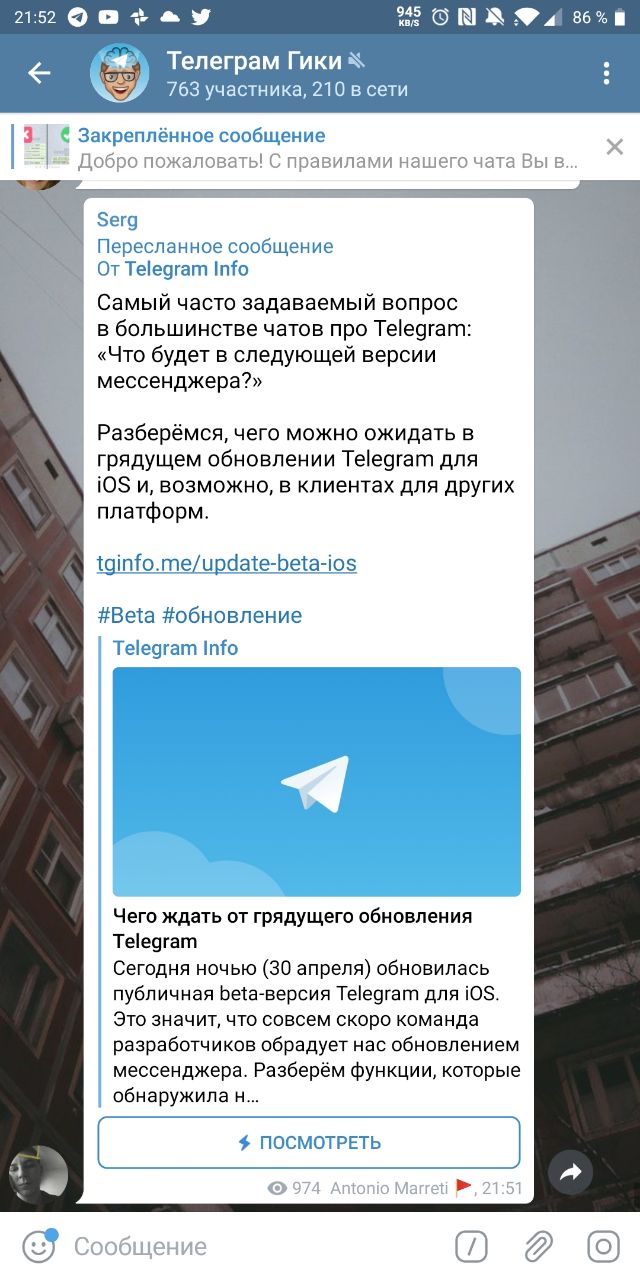Open Serg's profile from the sender name
This screenshot has width=640, height=1280.
click(x=117, y=220)
